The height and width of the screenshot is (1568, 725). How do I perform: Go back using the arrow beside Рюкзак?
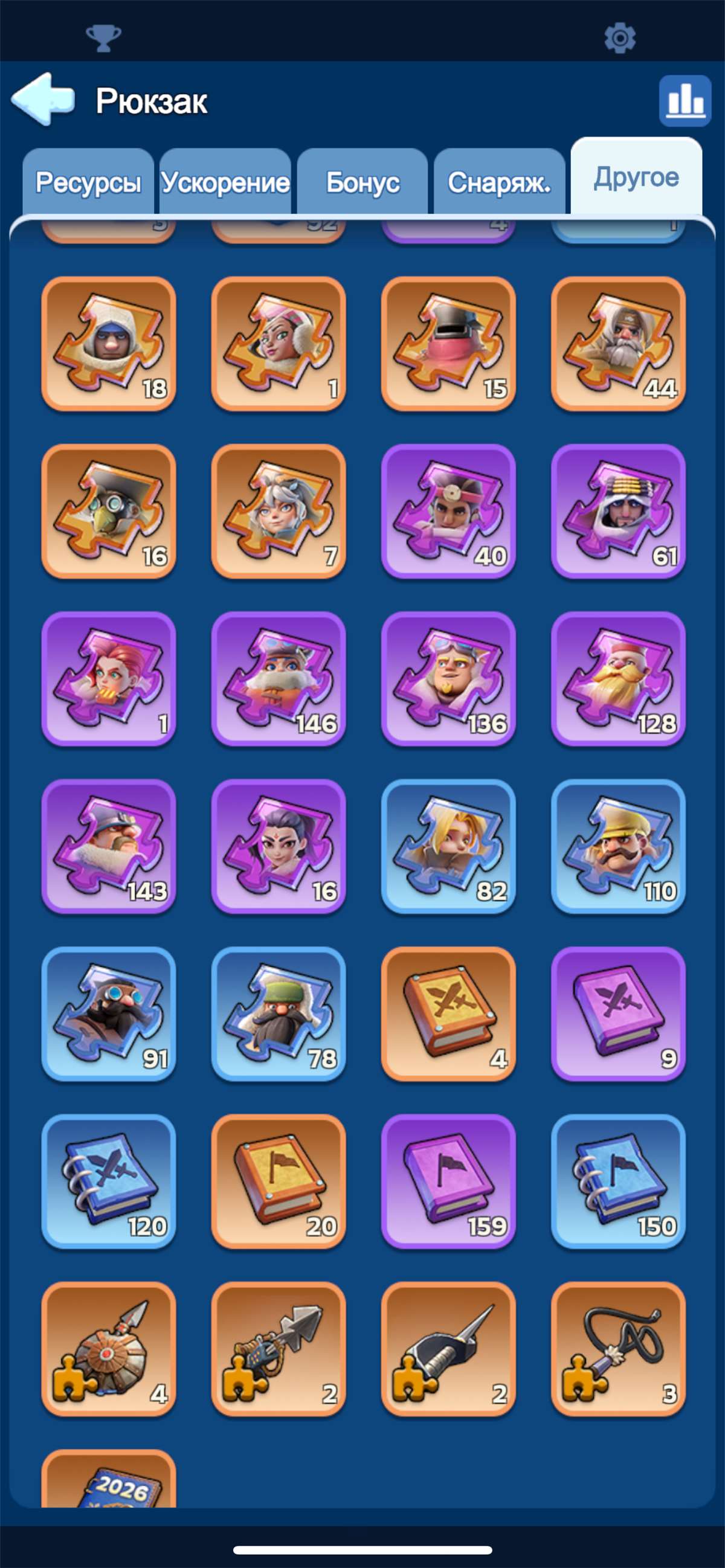(x=43, y=99)
